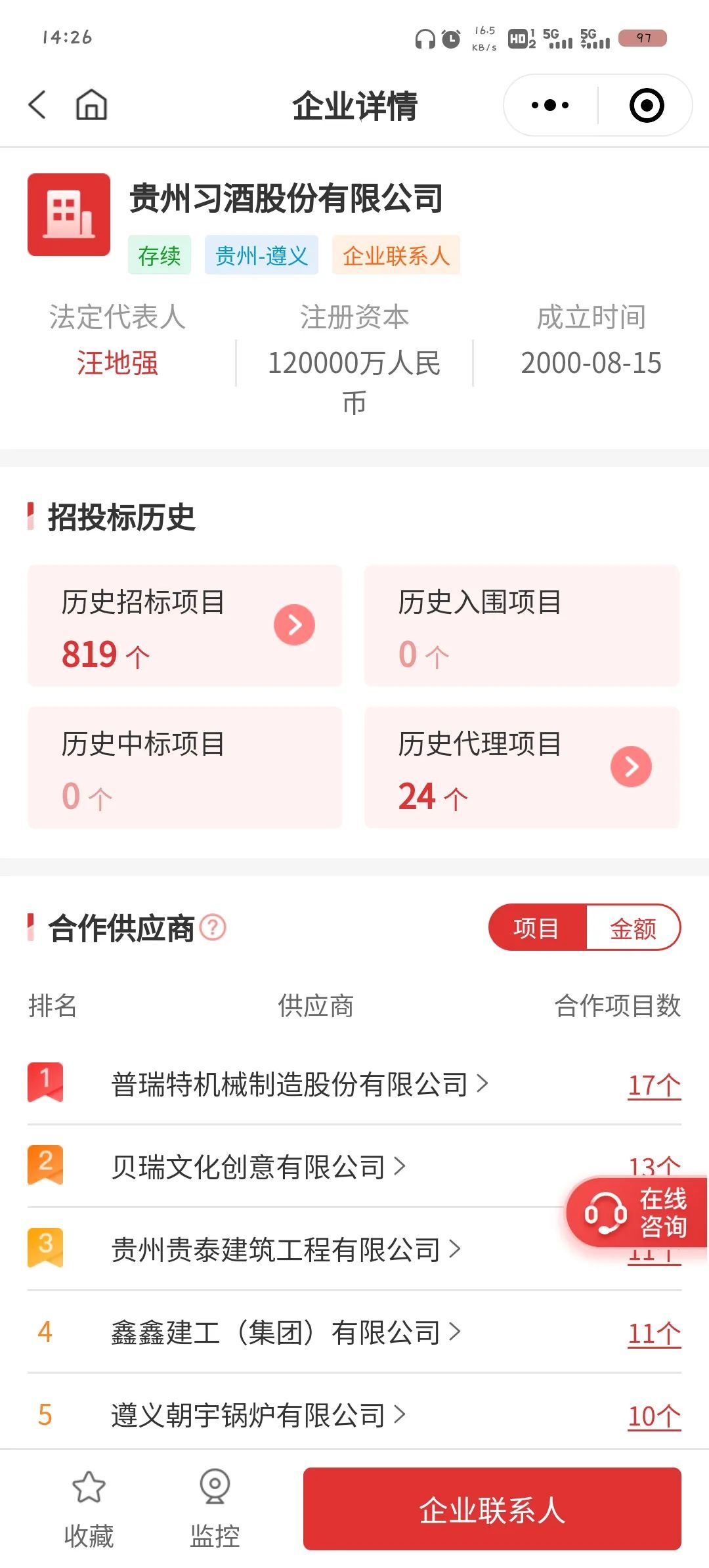Close the mini program with the circle button
709x1568 pixels.
[647, 105]
